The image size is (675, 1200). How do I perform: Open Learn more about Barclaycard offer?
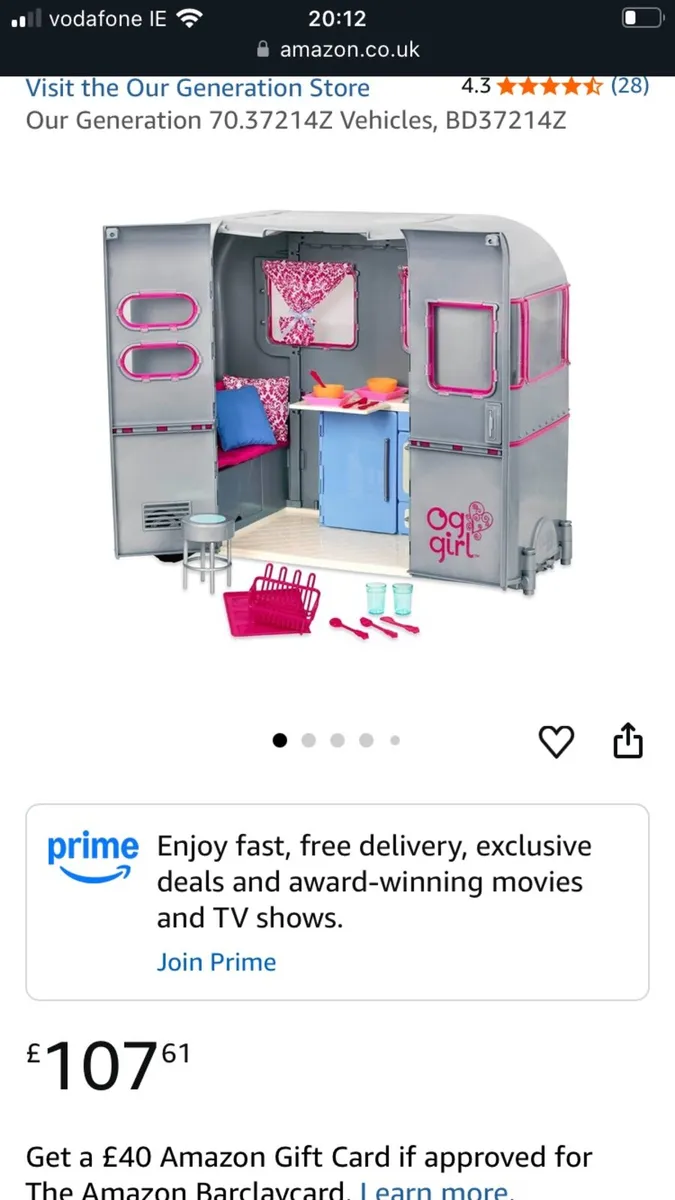pyautogui.click(x=436, y=1191)
